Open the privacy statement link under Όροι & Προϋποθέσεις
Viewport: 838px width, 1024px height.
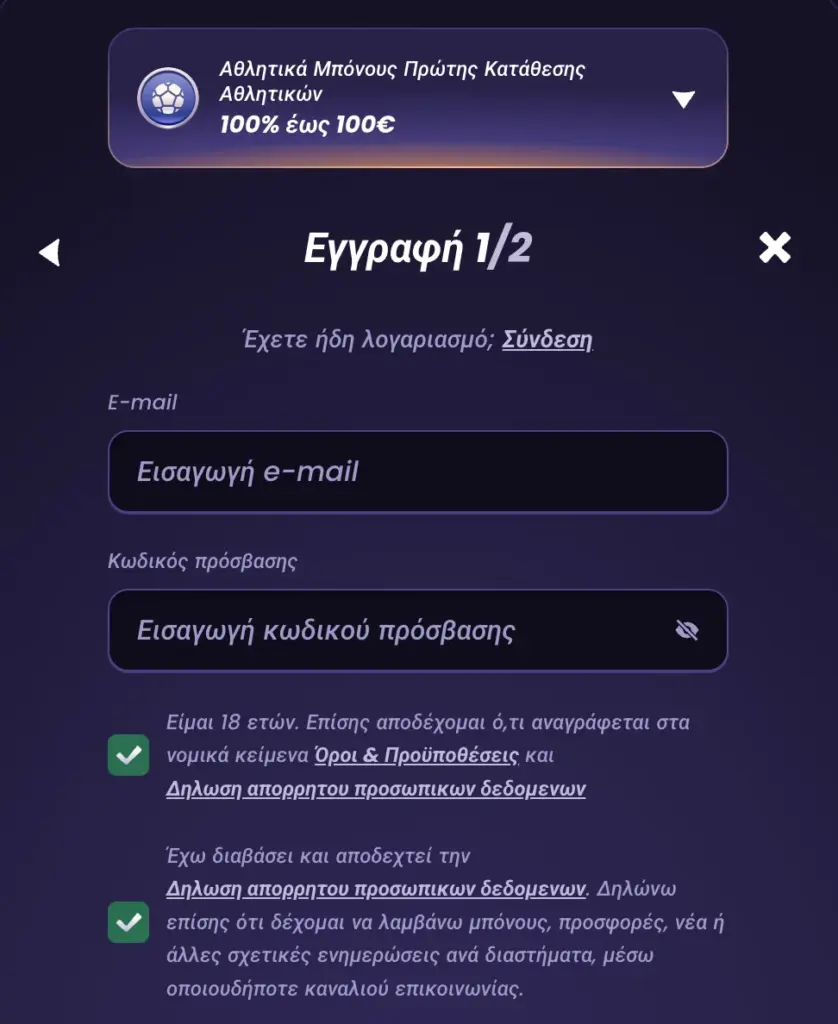coord(375,789)
